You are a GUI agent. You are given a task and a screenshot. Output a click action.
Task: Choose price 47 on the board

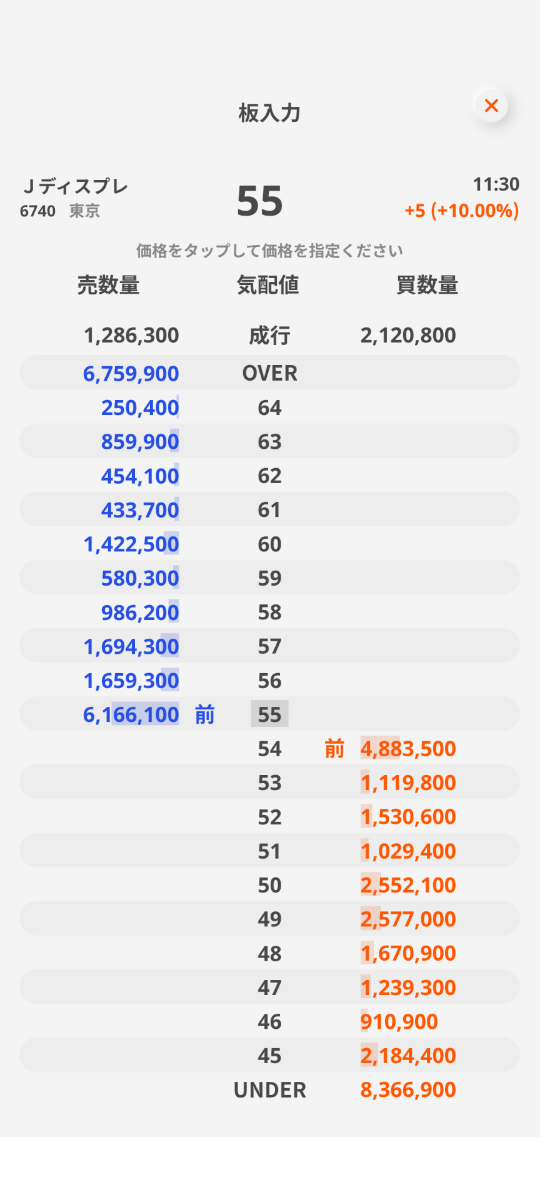[x=270, y=987]
